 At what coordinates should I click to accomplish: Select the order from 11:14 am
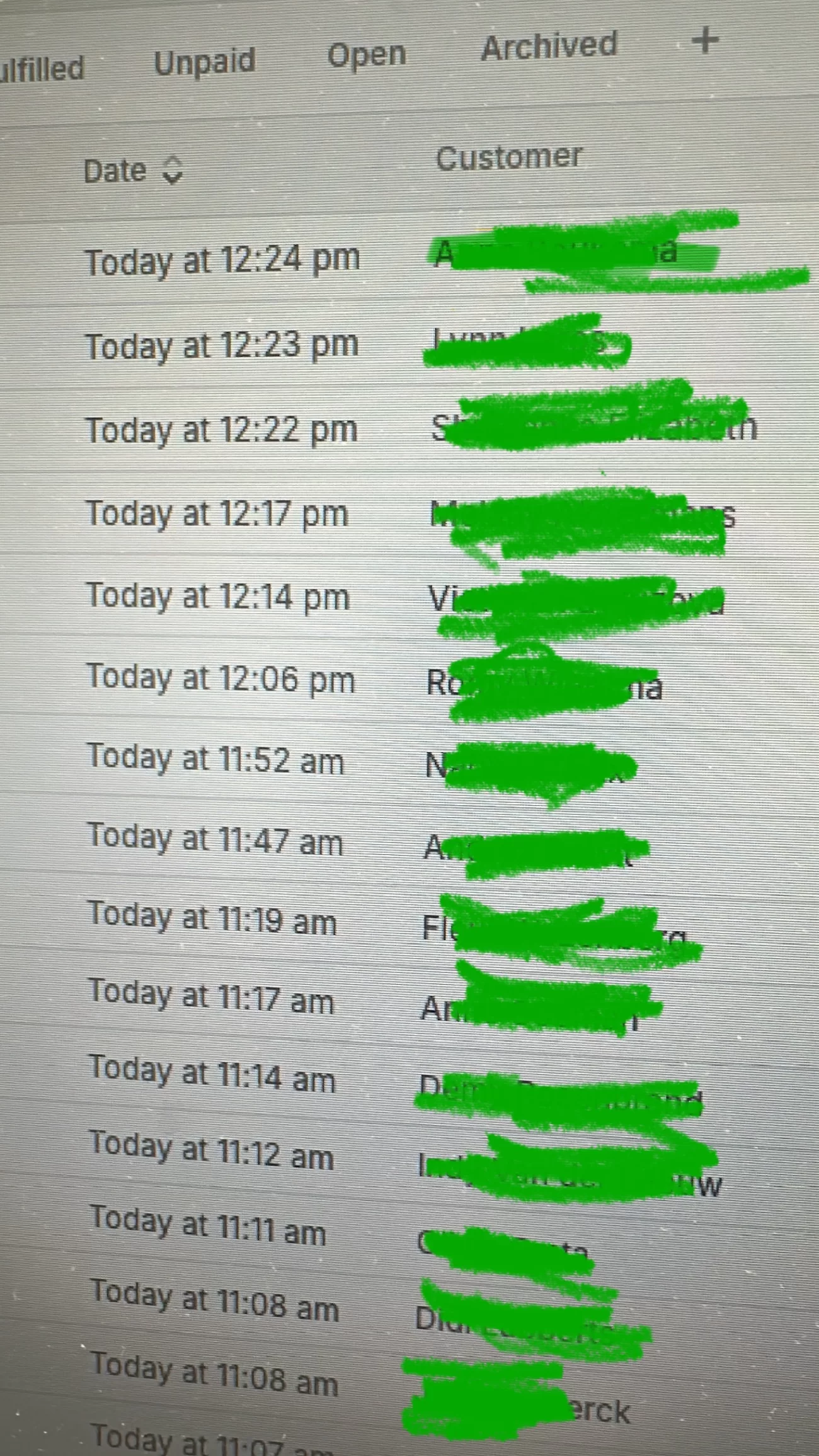pyautogui.click(x=211, y=1075)
